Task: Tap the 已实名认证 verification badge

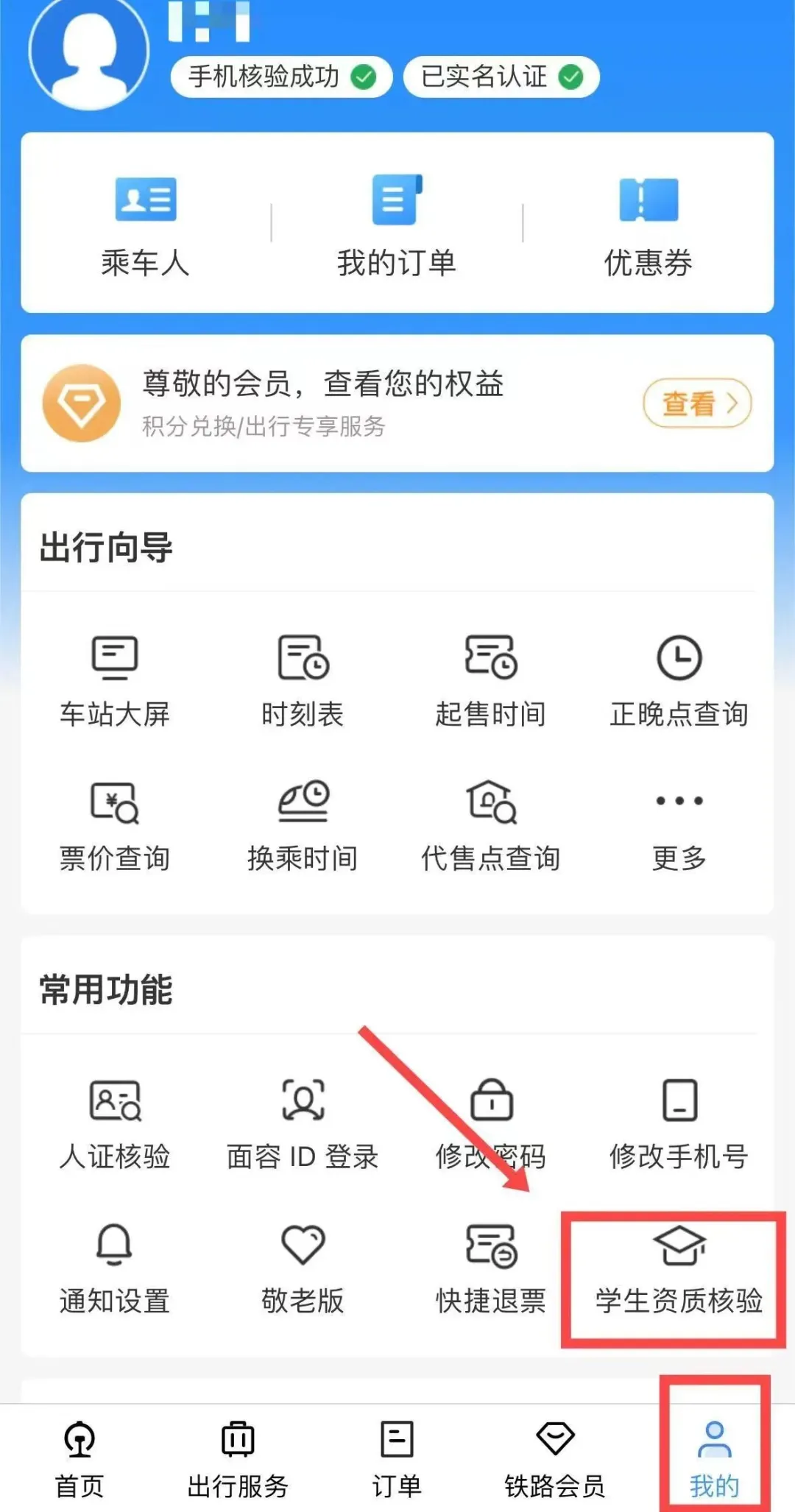Action: tap(499, 77)
